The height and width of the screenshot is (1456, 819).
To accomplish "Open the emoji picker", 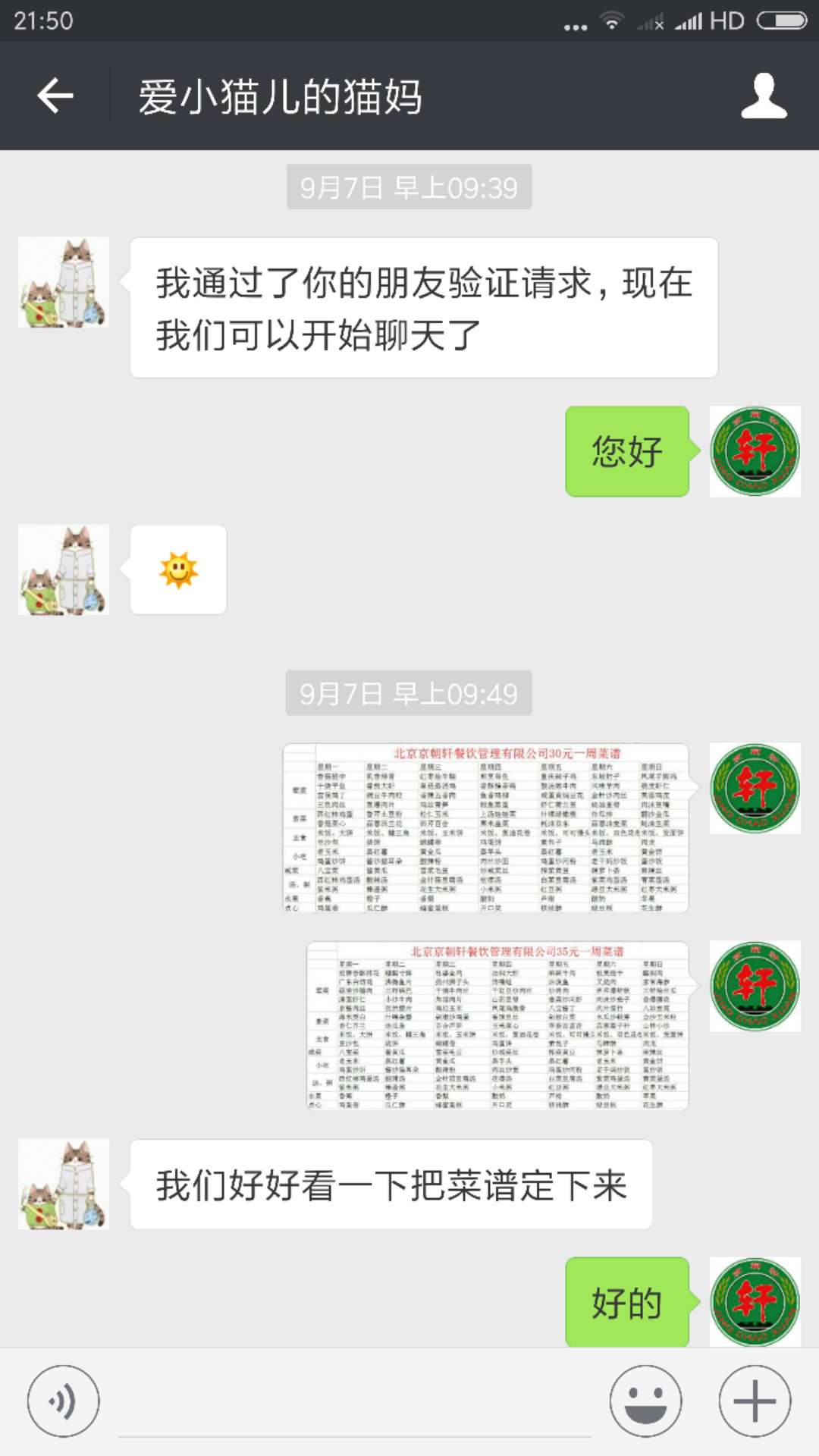I will 645,1401.
